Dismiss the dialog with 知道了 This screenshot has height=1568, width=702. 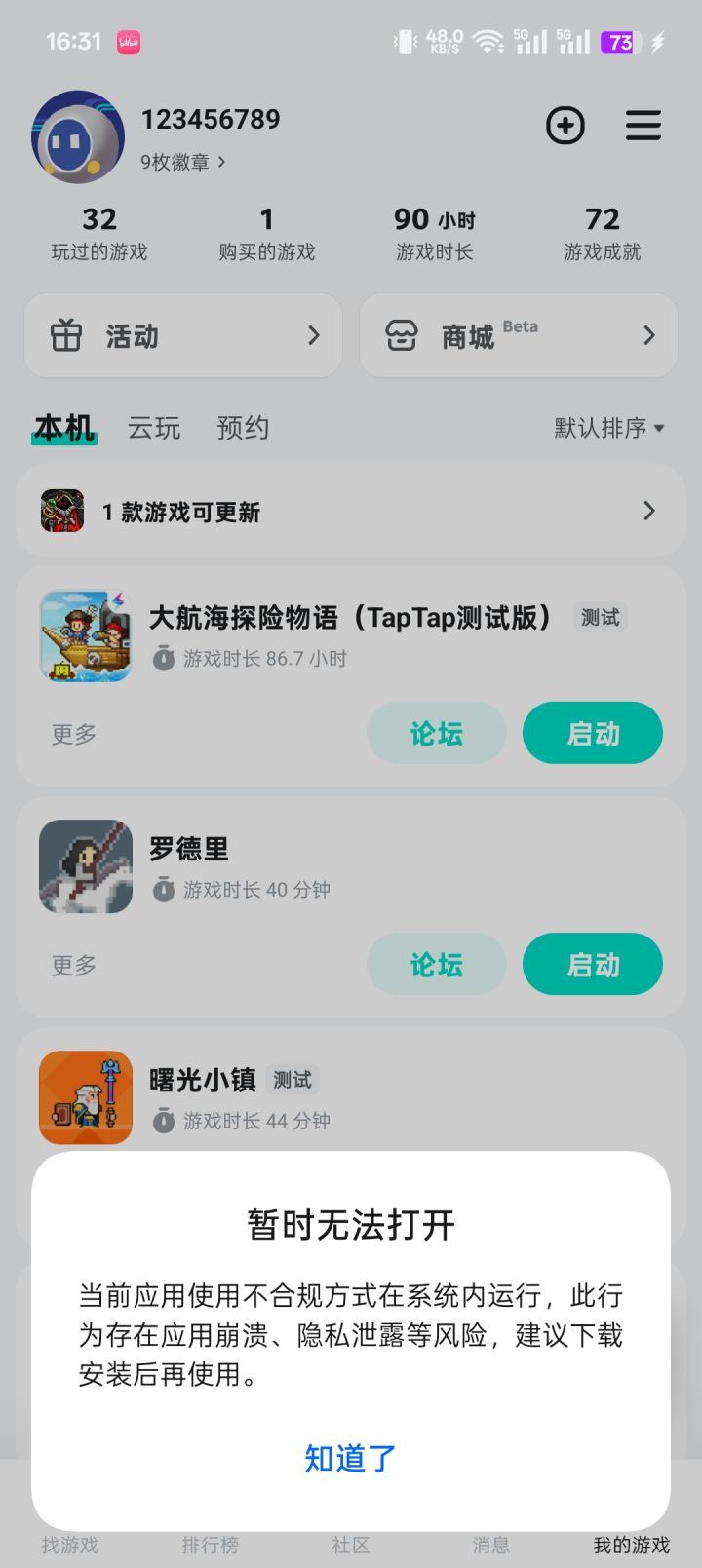[350, 1458]
